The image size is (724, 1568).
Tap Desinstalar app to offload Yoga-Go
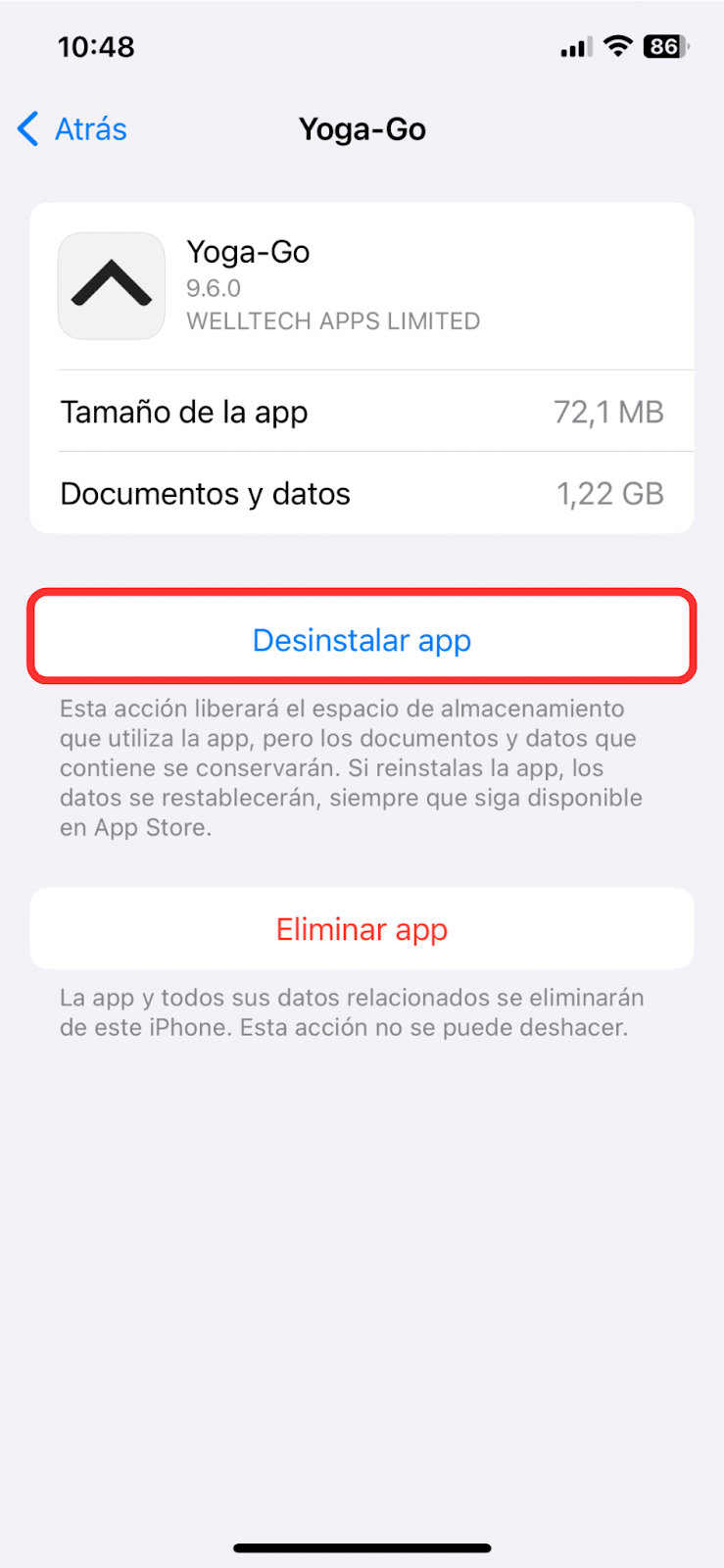362,640
